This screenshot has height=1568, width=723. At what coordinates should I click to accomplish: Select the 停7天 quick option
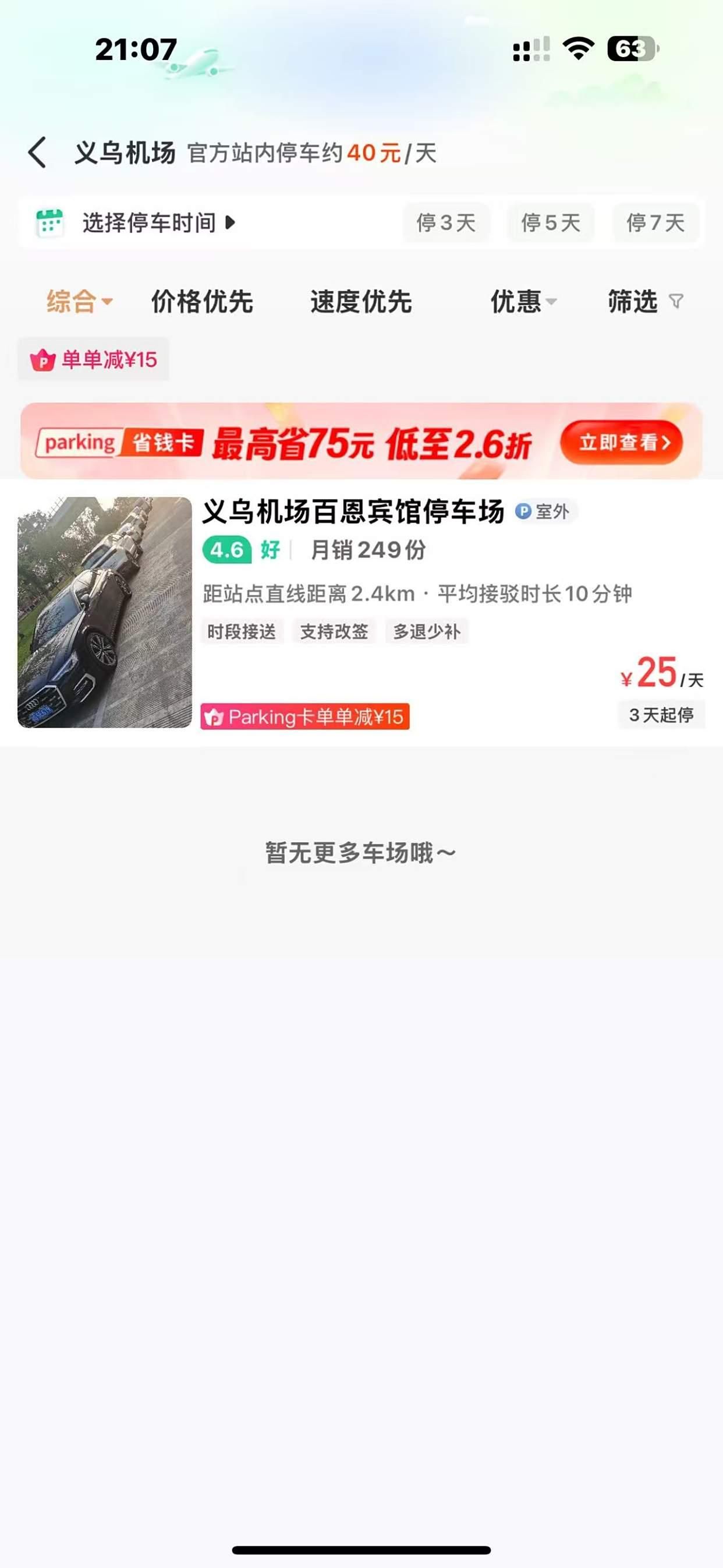click(x=655, y=223)
